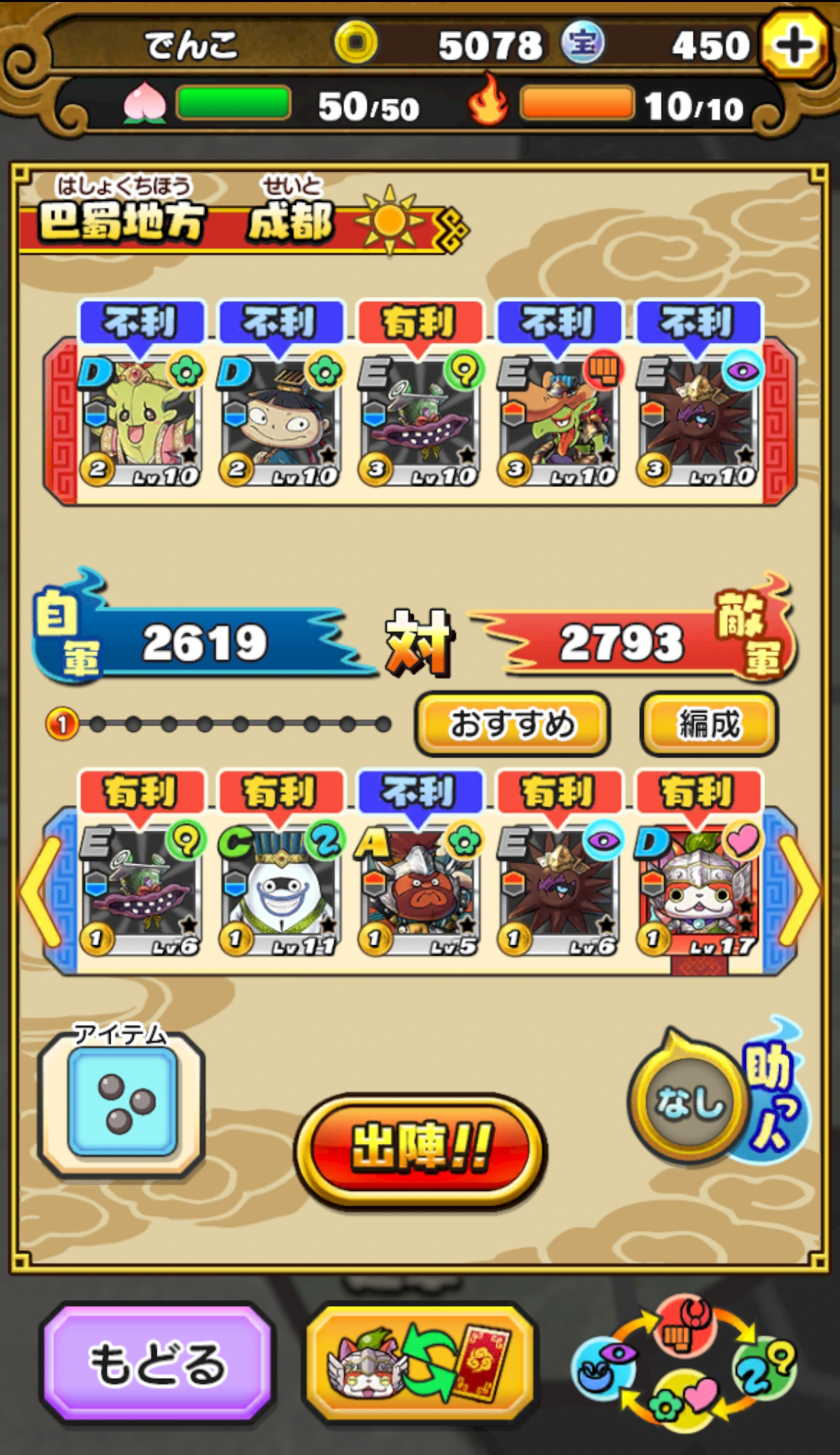This screenshot has height=1455, width=840.
Task: Tap the yellow plus button to add treasure
Action: pos(794,45)
